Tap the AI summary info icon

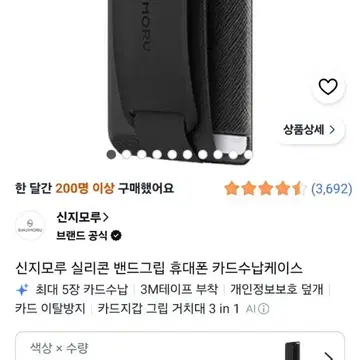[x=263, y=309]
